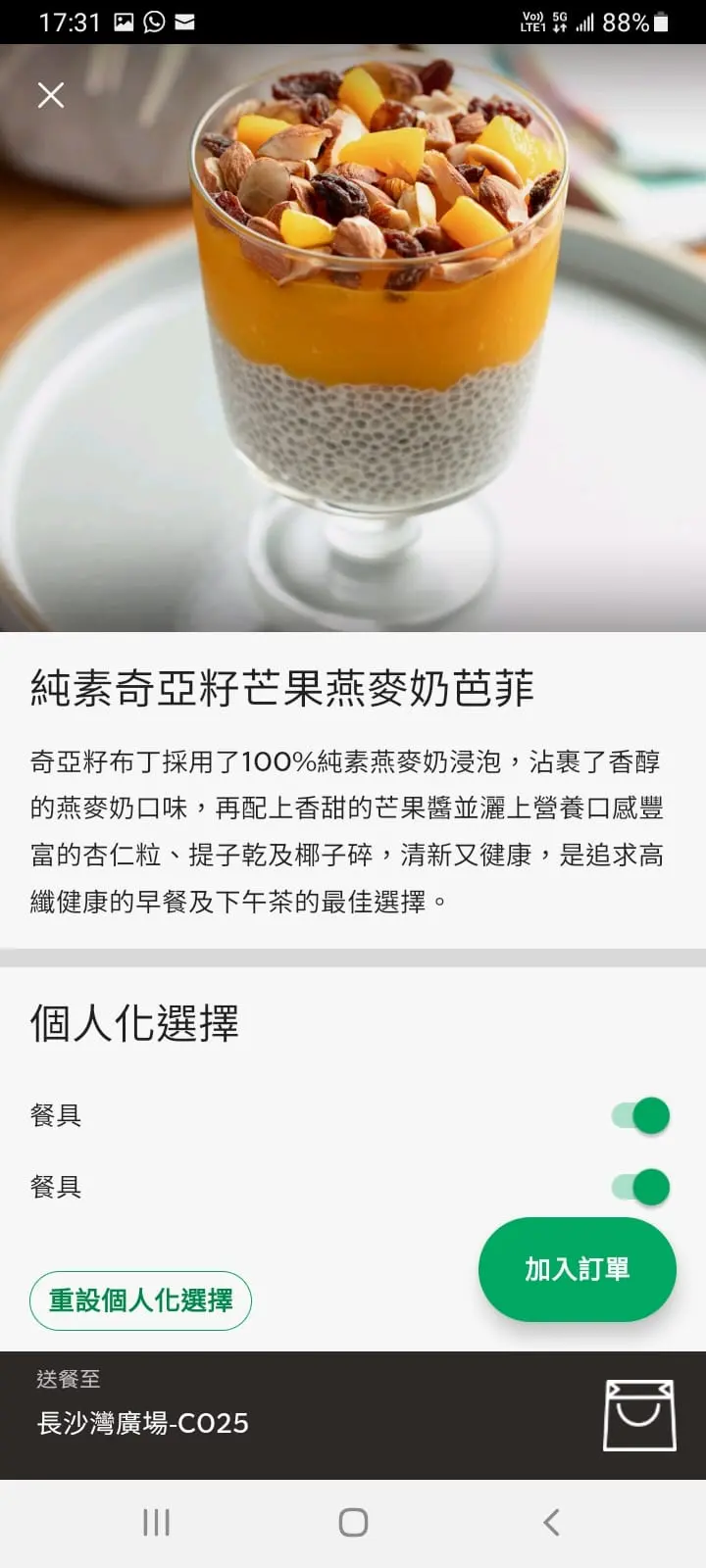Tap 加入訂單 to add item

[x=577, y=1269]
